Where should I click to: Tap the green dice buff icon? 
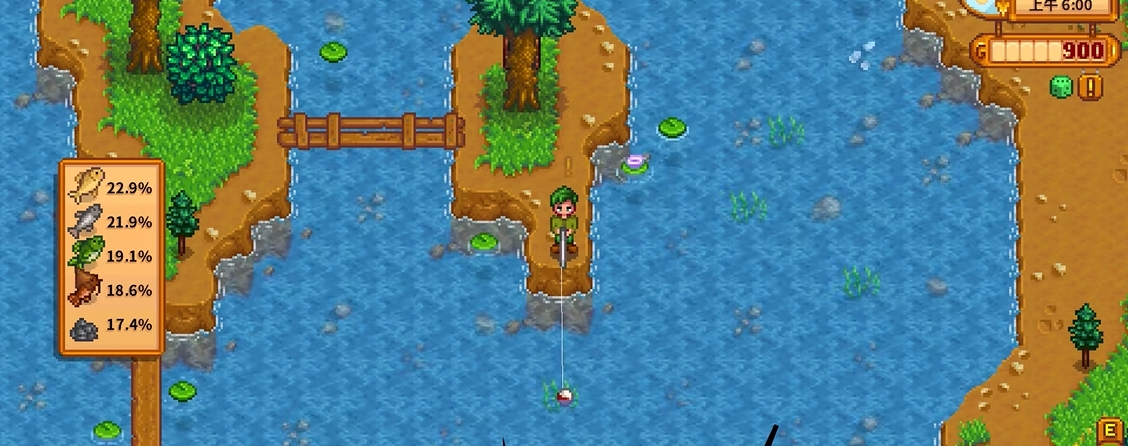point(1060,88)
